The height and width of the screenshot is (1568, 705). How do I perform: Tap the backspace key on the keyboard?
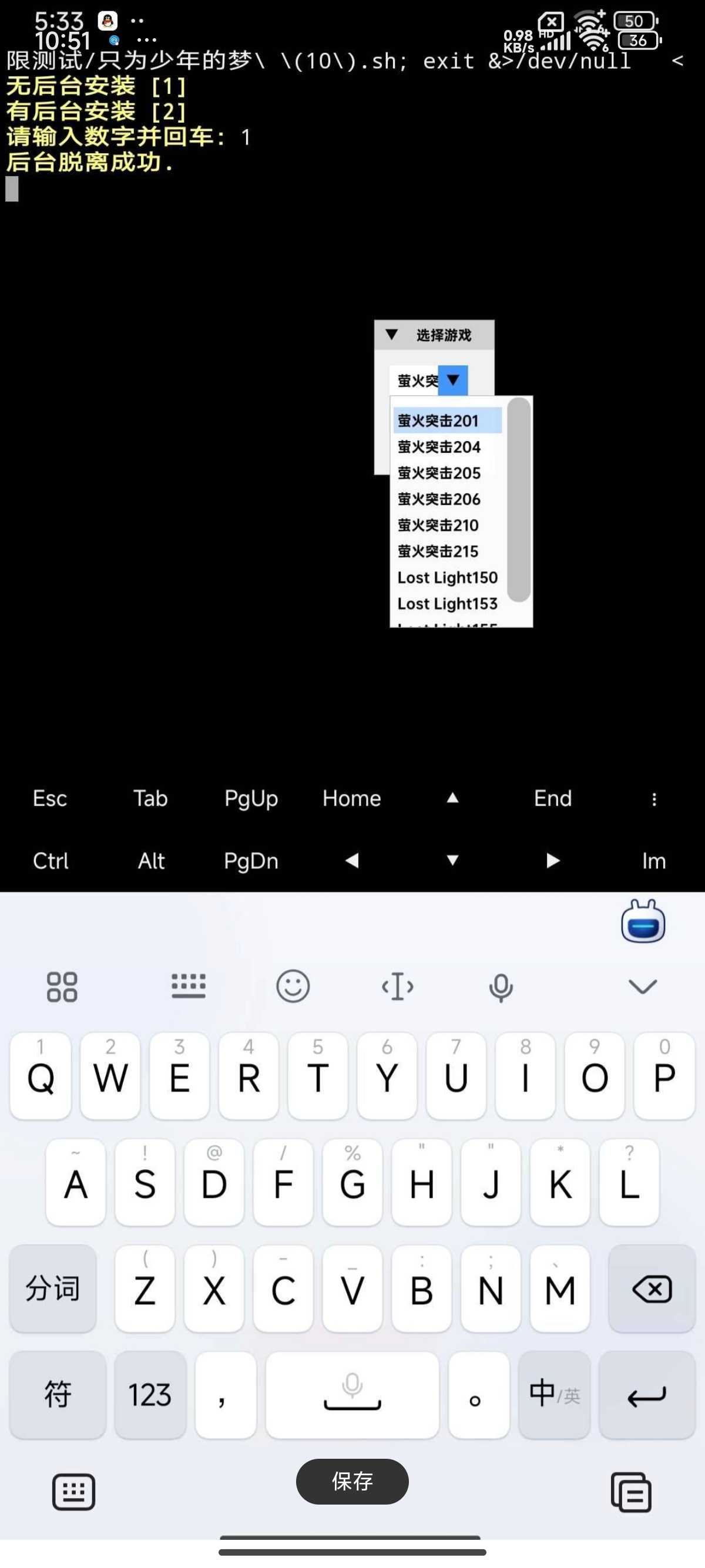click(652, 1288)
